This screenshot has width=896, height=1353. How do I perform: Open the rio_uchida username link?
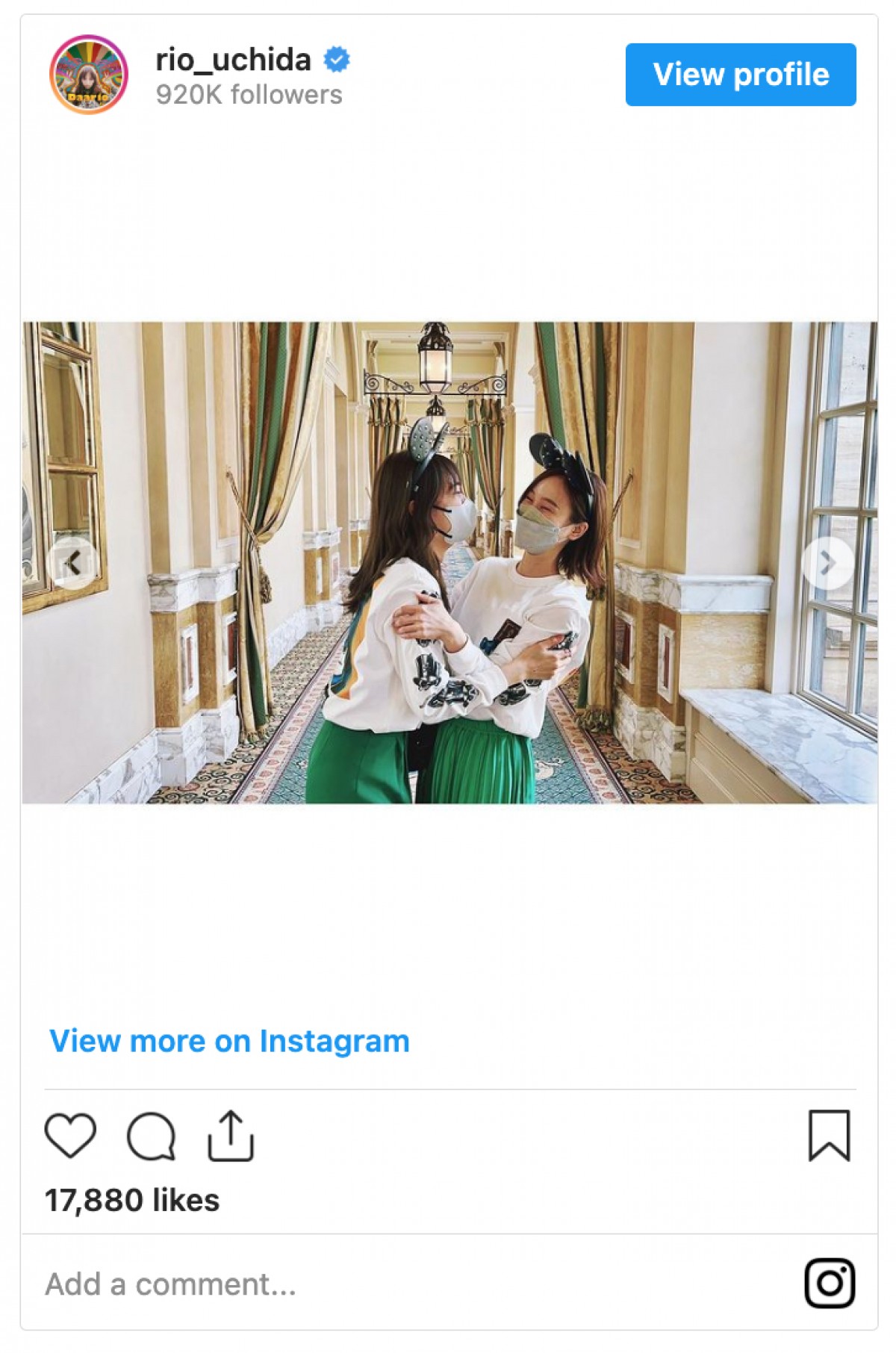tap(233, 60)
